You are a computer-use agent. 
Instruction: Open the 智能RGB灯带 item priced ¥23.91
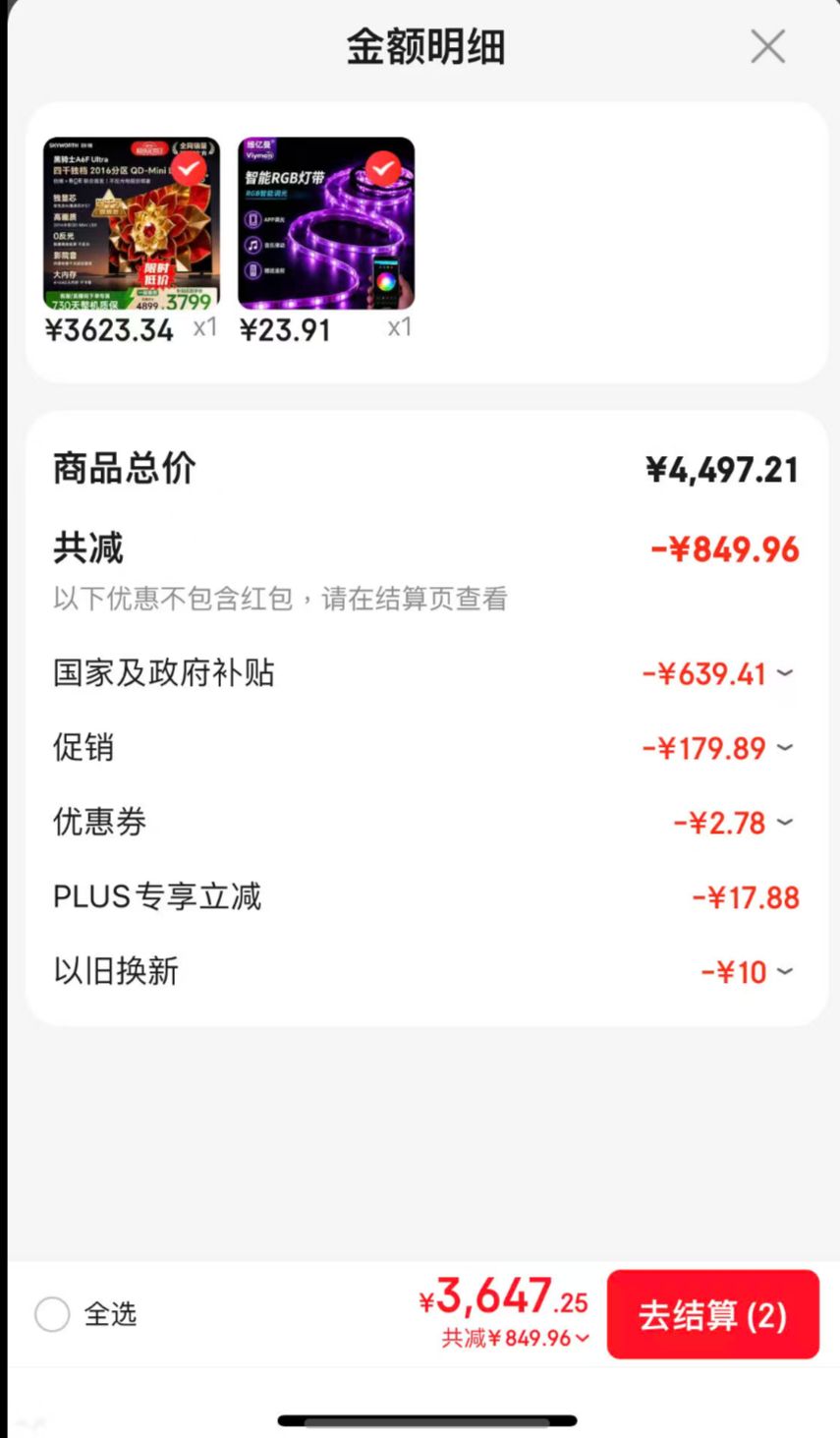326,223
